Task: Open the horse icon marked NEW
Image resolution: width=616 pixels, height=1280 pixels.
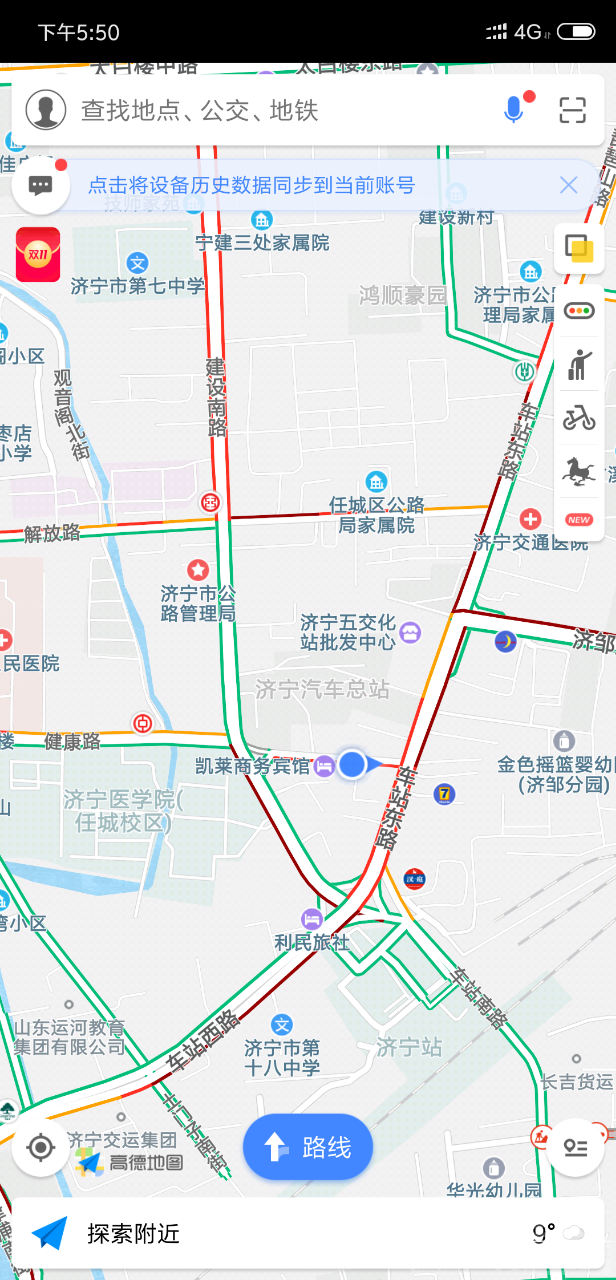Action: click(579, 475)
